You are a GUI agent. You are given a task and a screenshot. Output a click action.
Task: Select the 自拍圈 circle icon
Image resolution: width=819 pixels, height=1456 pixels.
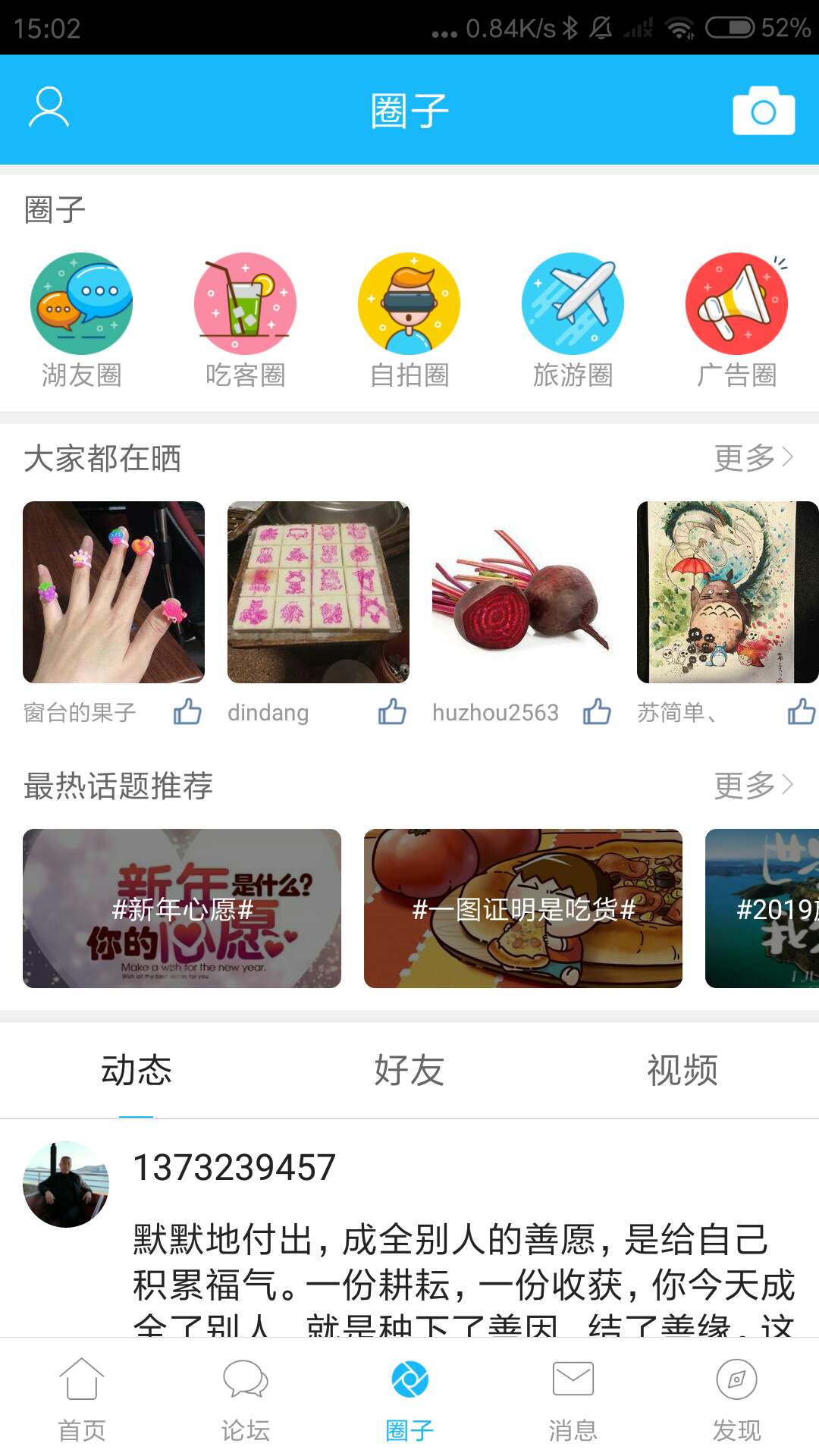pyautogui.click(x=409, y=303)
